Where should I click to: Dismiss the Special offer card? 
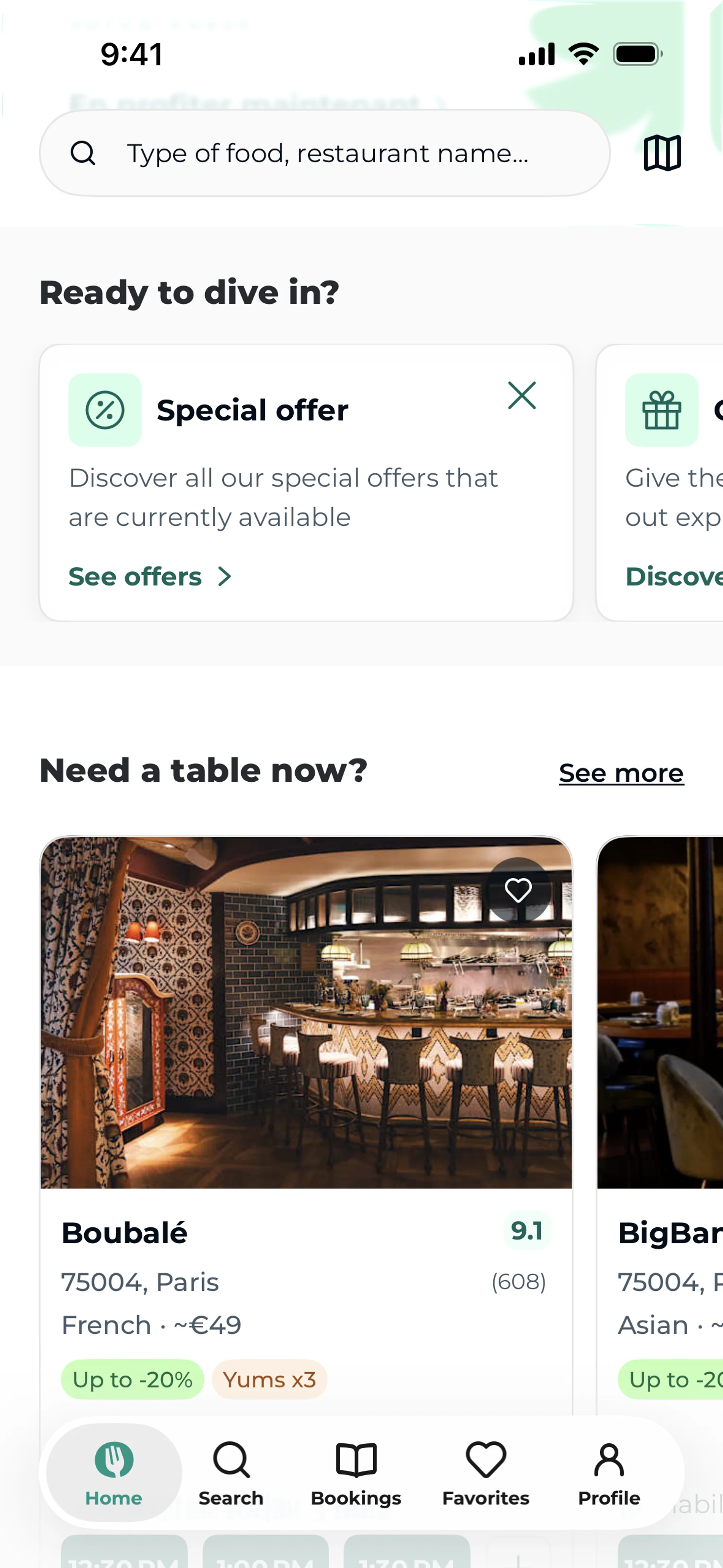pos(522,396)
